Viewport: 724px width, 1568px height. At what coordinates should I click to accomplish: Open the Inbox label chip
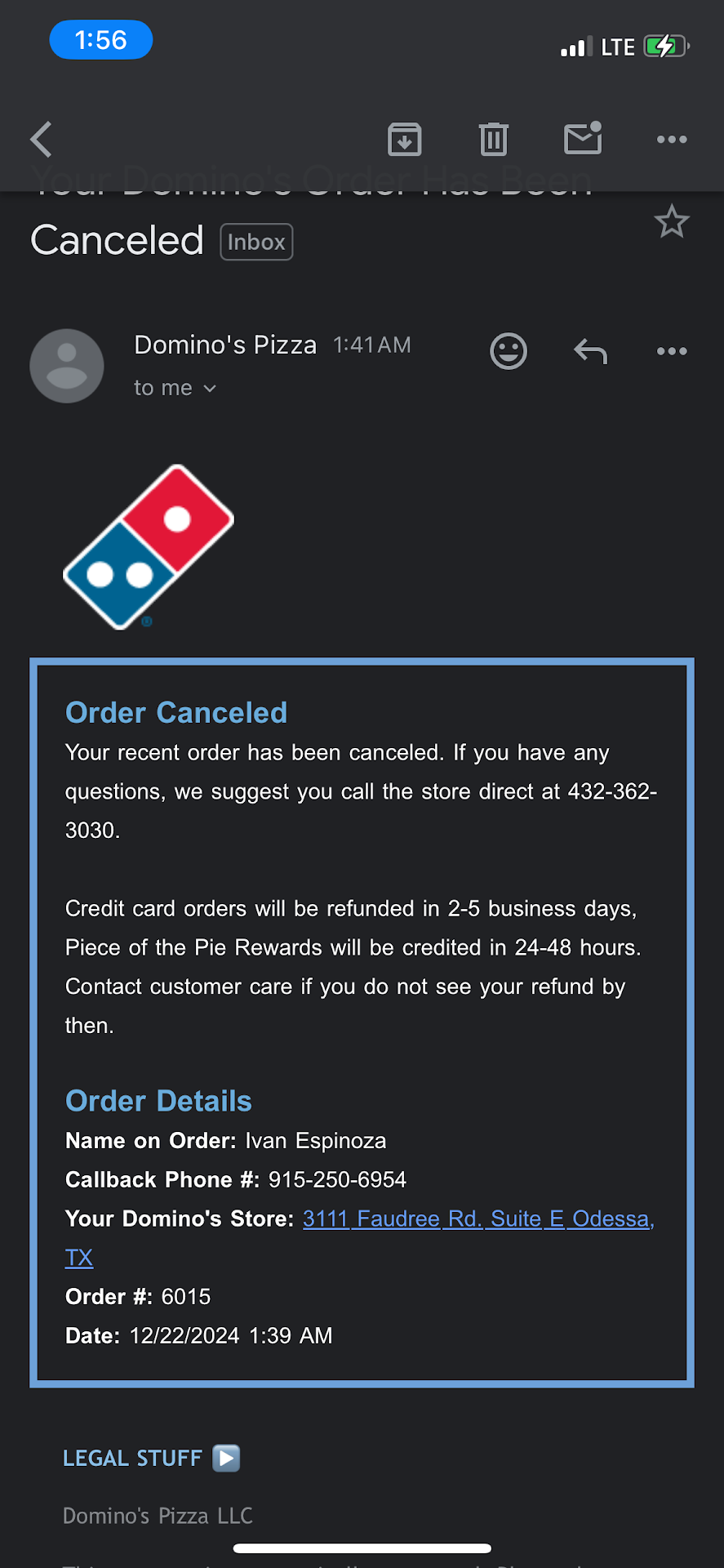pyautogui.click(x=256, y=242)
